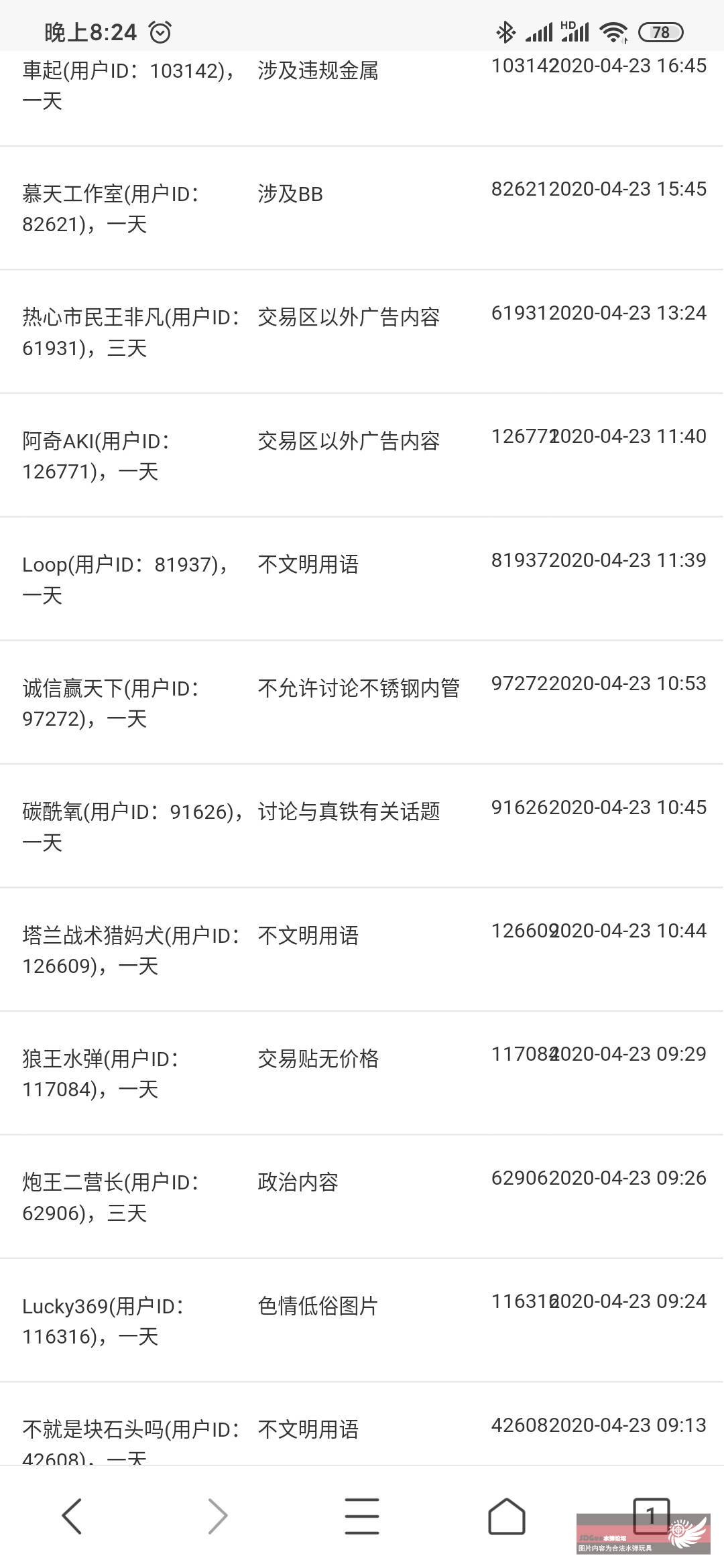Open the tab switcher showing 1 tab
Viewport: 724px width, 1568px height.
click(650, 1514)
